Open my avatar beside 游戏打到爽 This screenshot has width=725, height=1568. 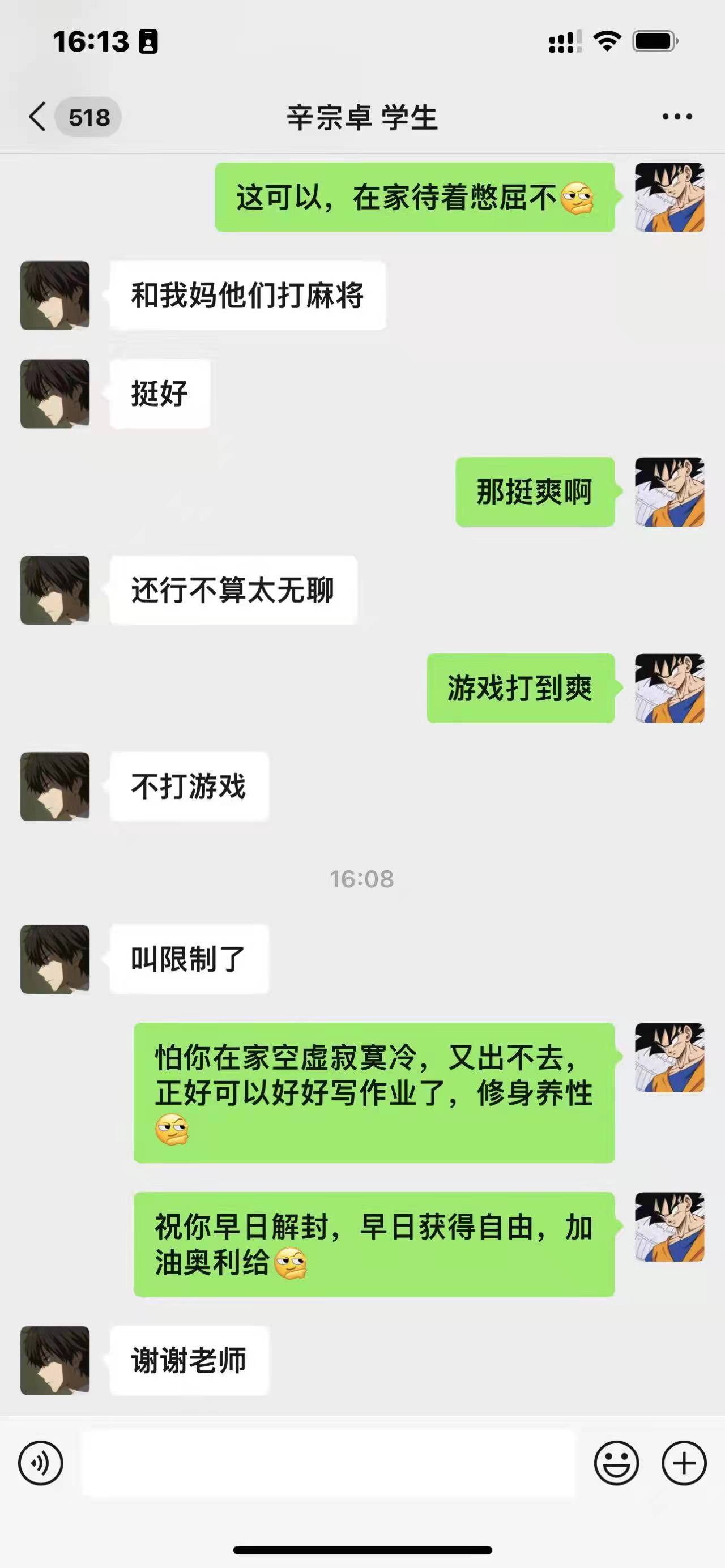(669, 689)
